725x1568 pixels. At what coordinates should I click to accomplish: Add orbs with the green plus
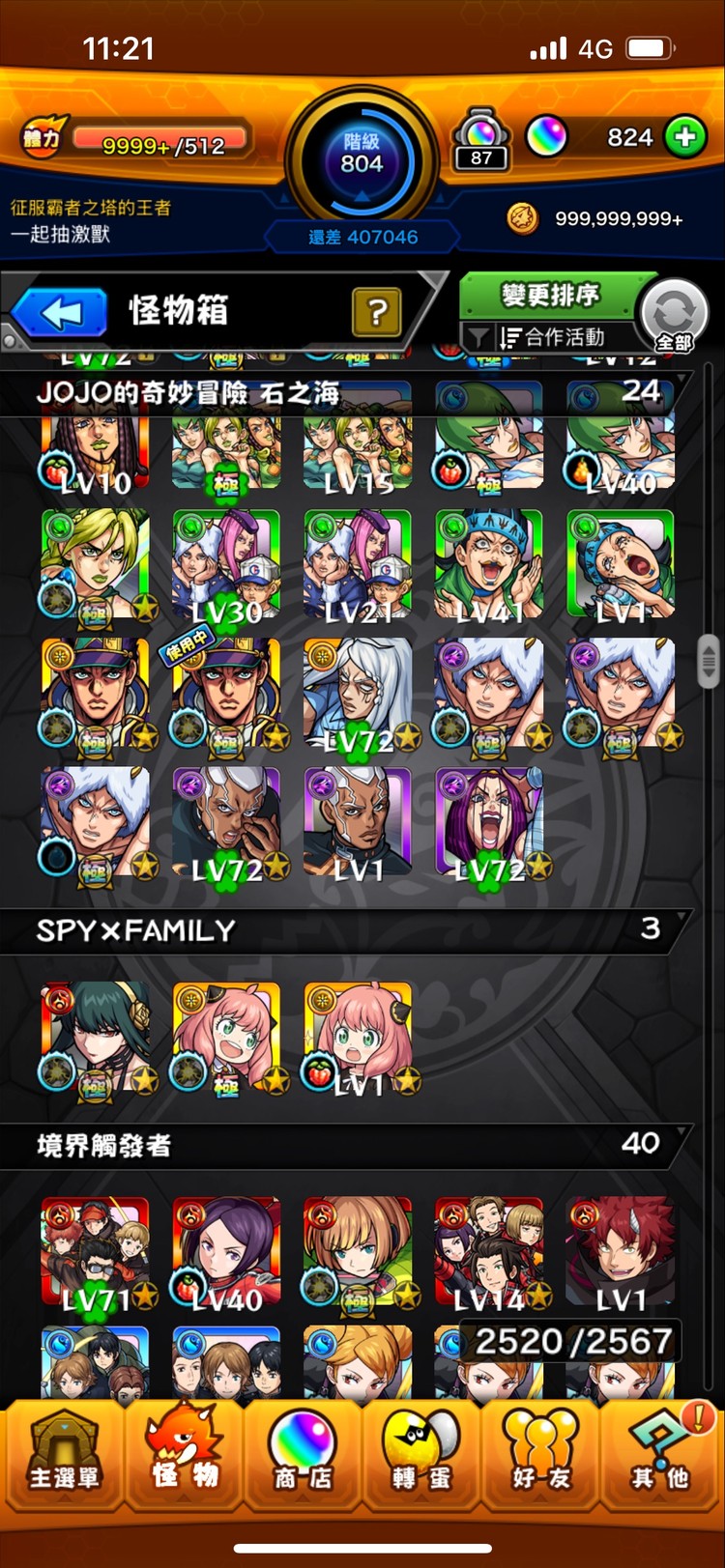point(684,138)
